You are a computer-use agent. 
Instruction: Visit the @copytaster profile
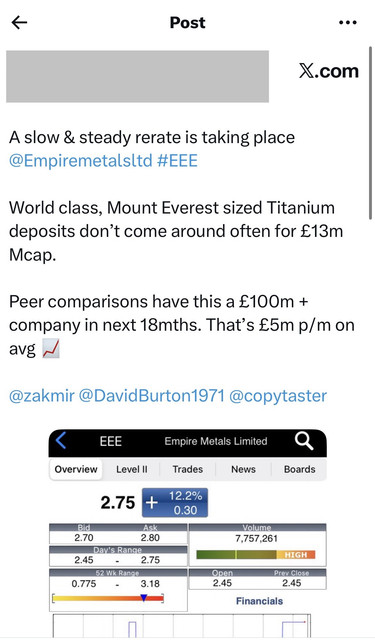pos(278,396)
